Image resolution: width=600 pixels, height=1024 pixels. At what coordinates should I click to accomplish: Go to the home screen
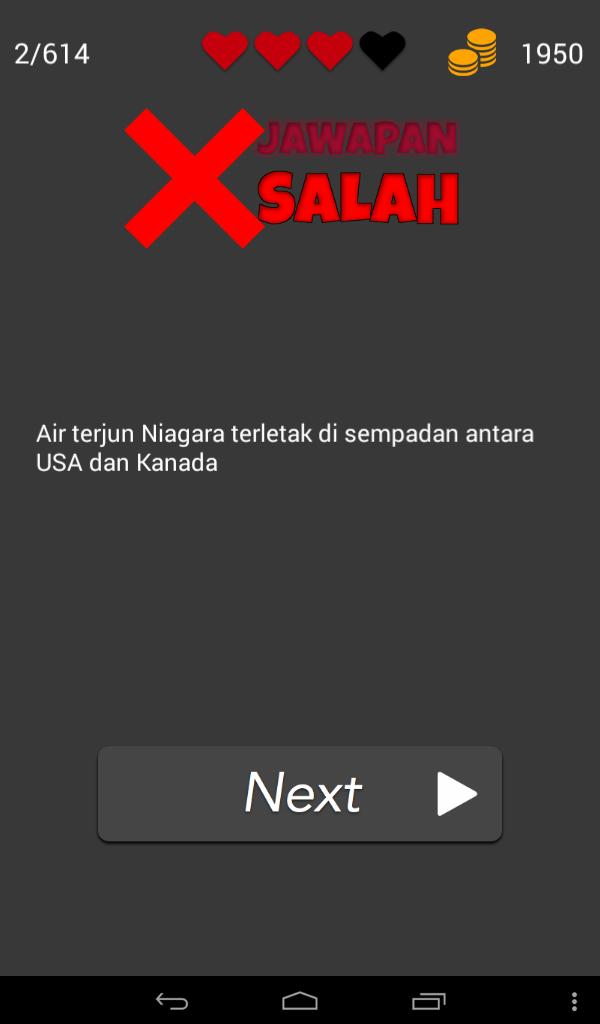(x=300, y=1000)
